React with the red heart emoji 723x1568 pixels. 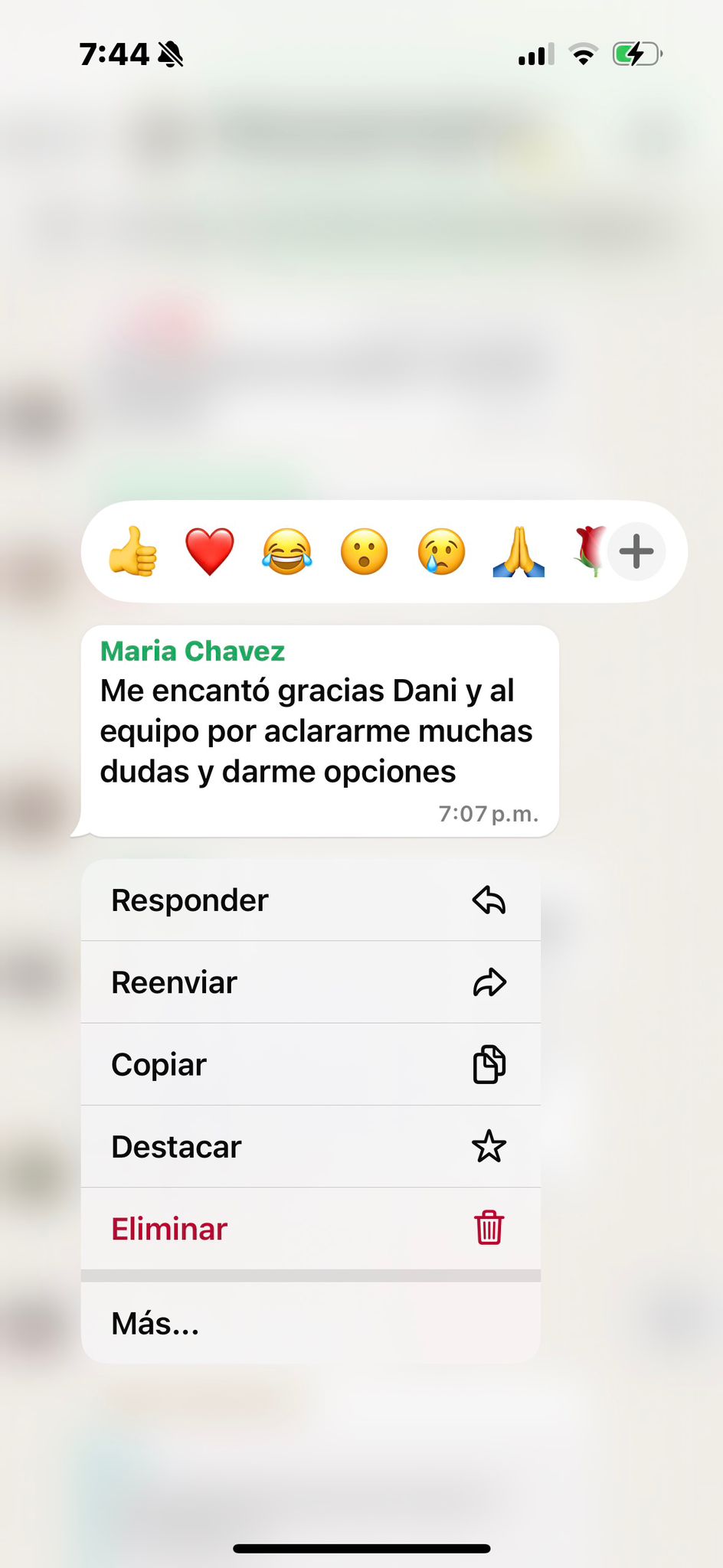tap(210, 551)
